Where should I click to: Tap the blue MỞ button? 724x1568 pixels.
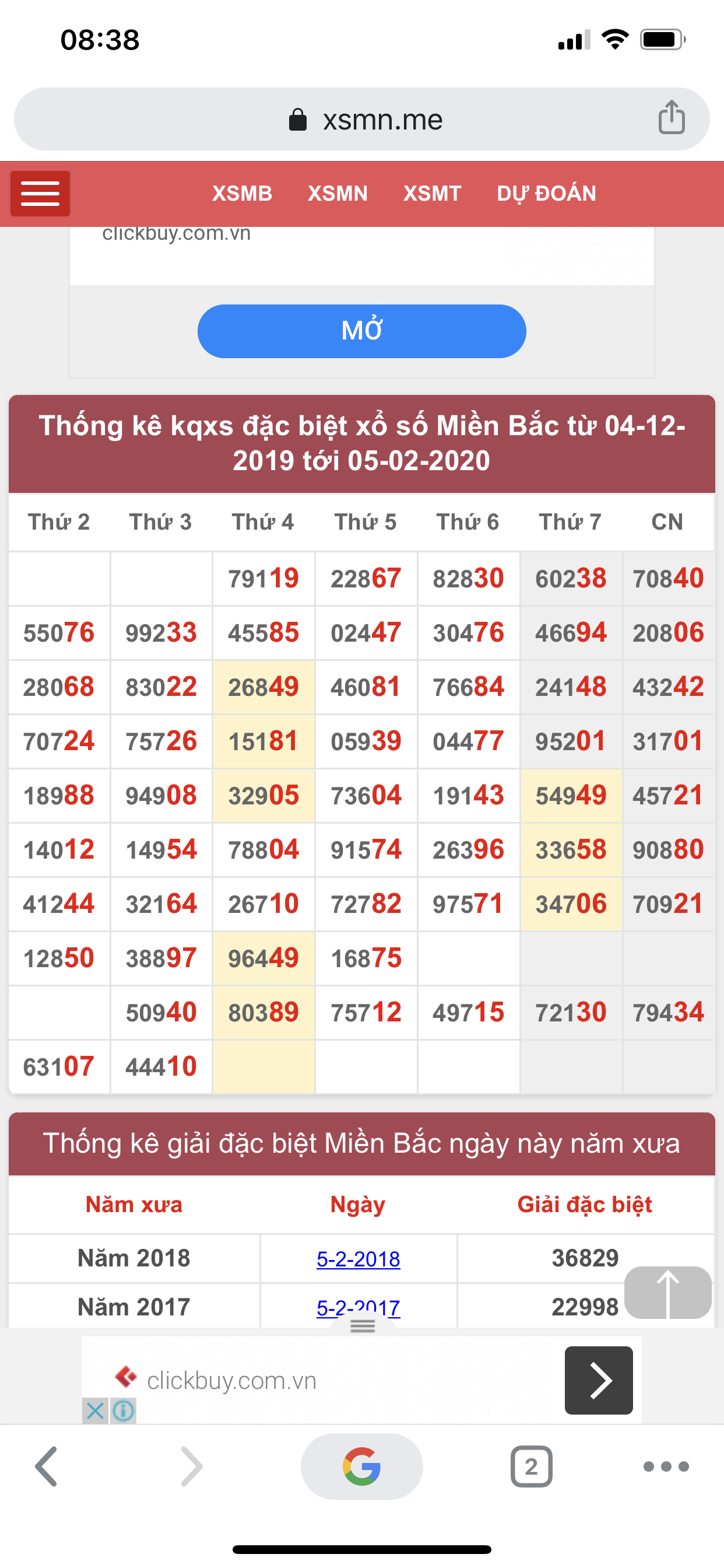click(362, 331)
